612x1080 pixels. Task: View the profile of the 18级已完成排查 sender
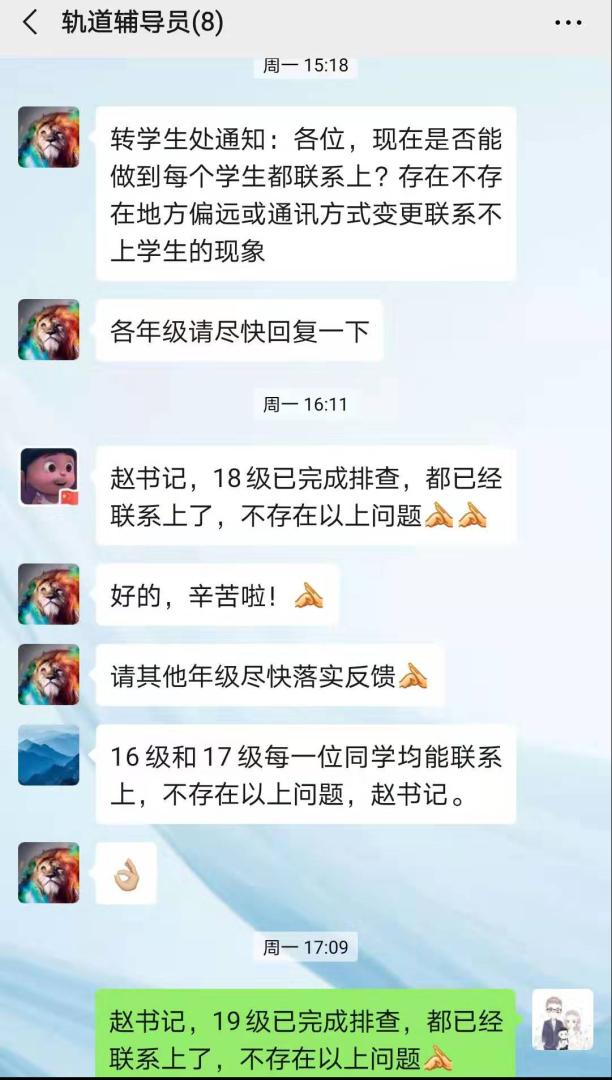click(48, 476)
